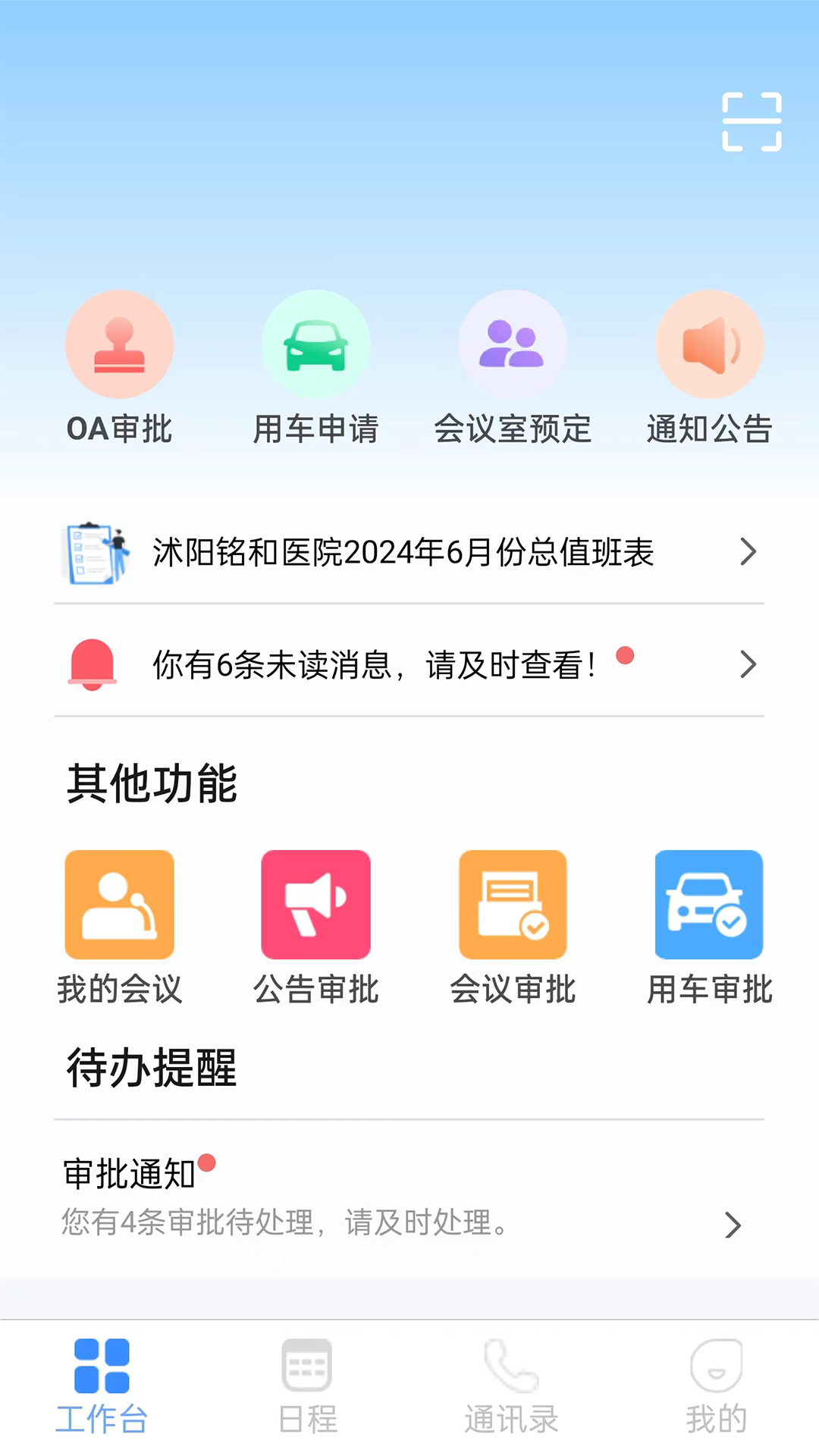Open the 用车审批 vehicle approval icon

click(x=709, y=904)
